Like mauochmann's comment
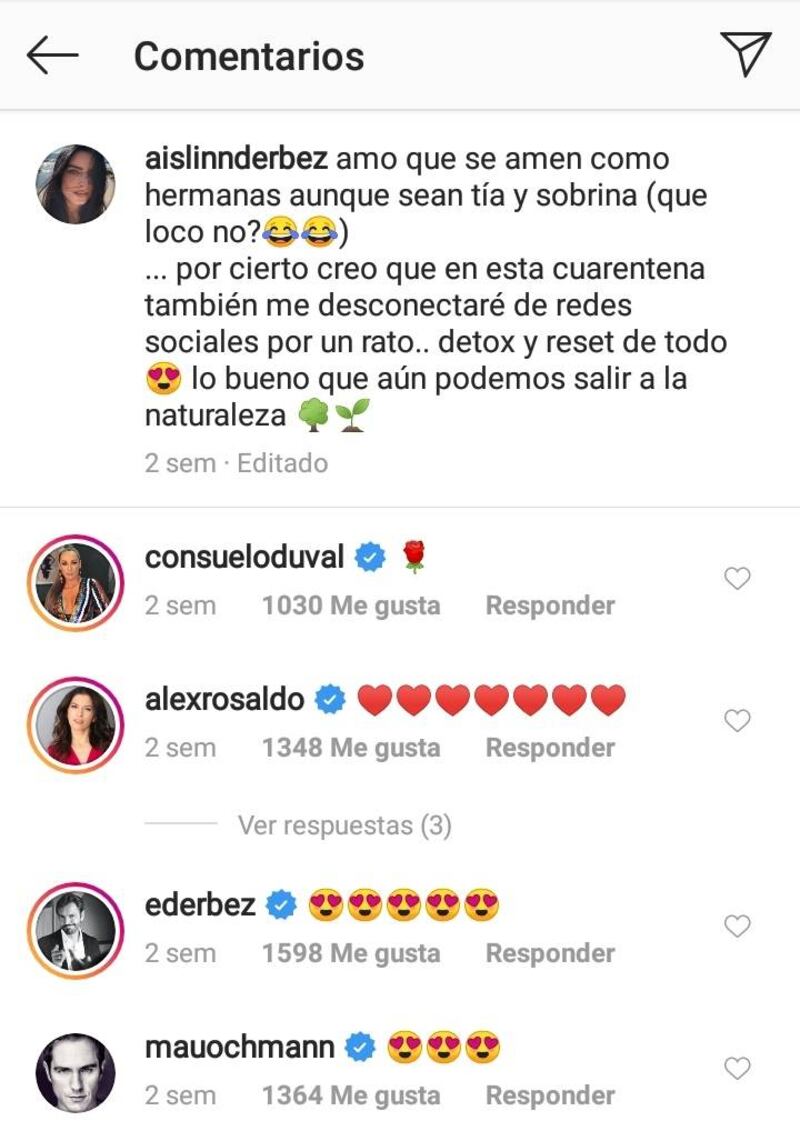Viewport: 800px width, 1141px height. (737, 1069)
